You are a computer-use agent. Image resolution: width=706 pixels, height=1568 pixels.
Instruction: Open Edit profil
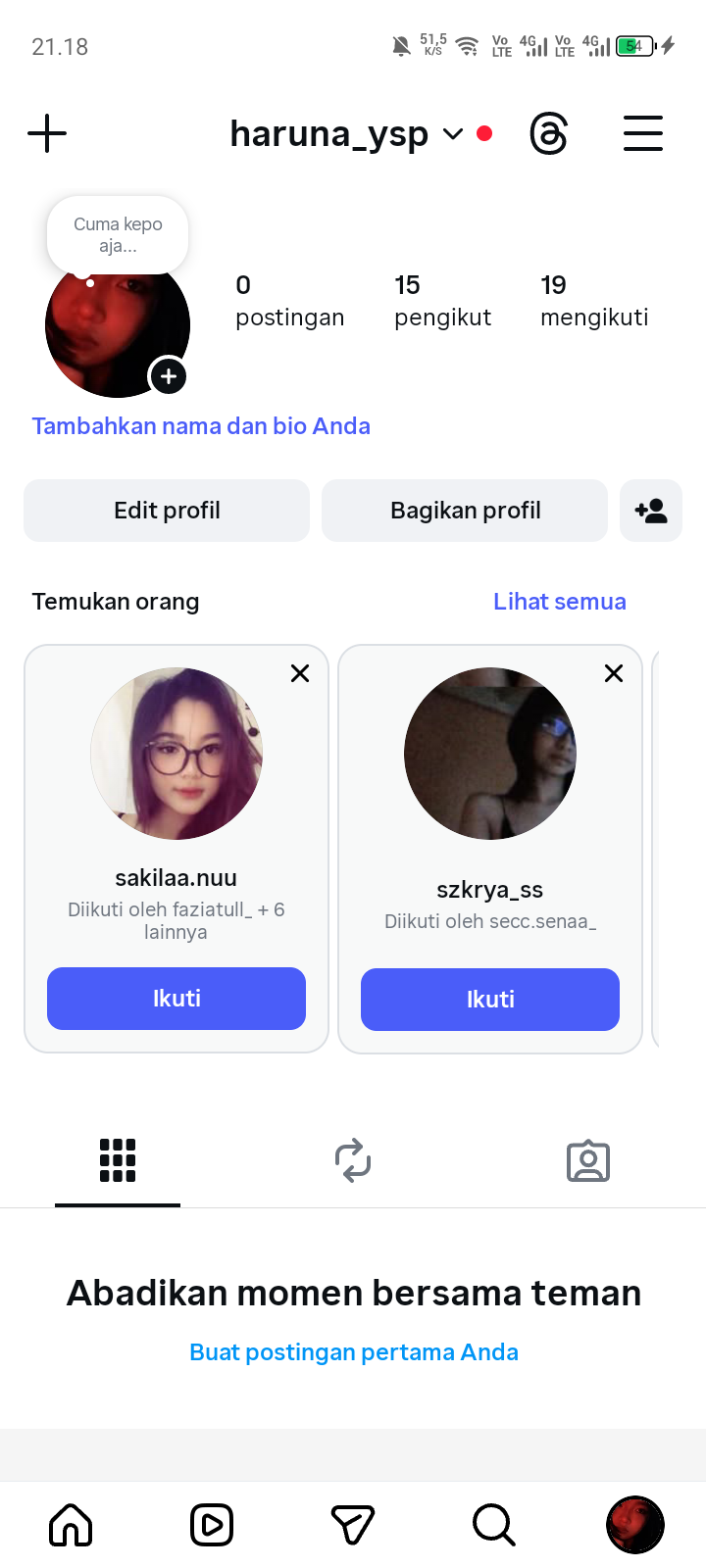point(167,511)
